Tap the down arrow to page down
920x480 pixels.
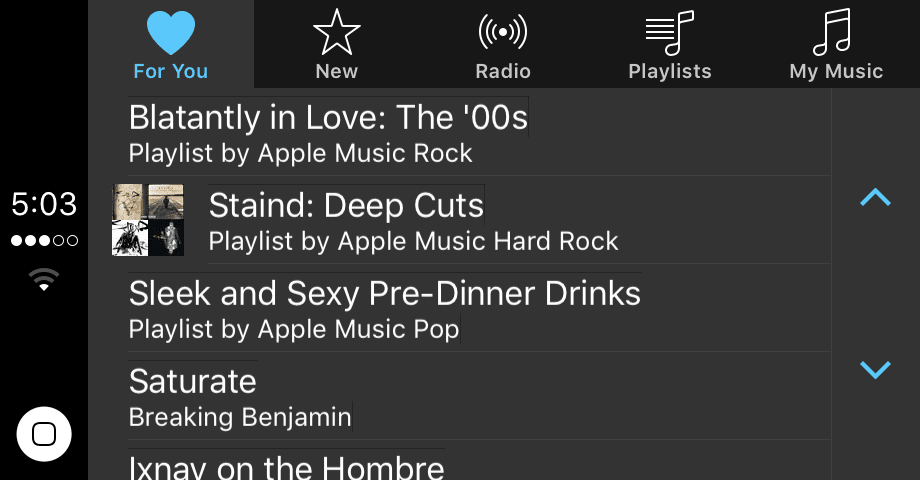(875, 371)
